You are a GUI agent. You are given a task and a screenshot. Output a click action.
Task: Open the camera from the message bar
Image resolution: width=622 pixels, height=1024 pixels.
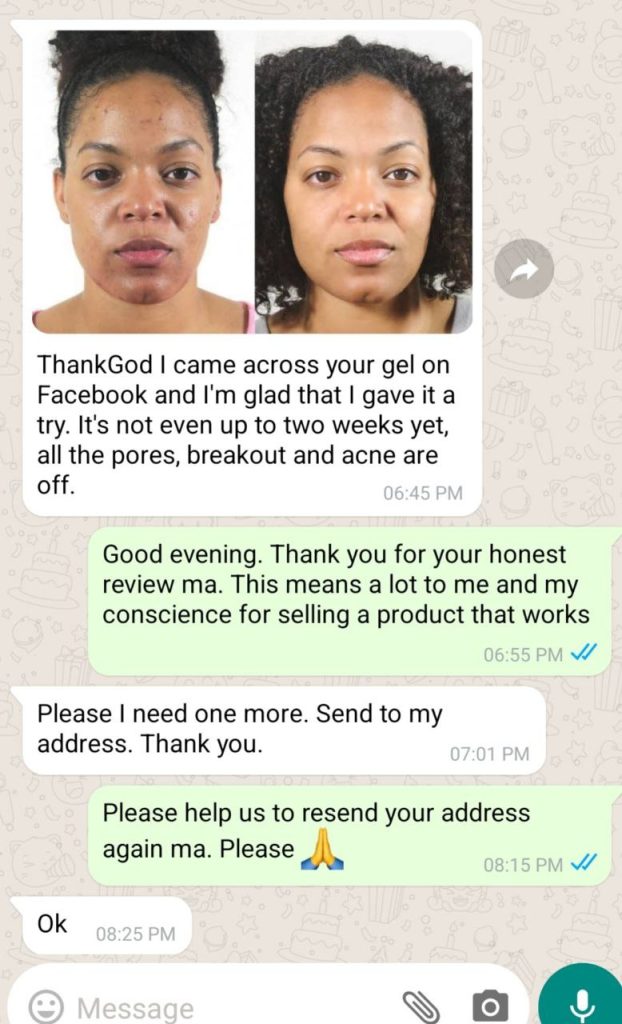click(x=490, y=1005)
